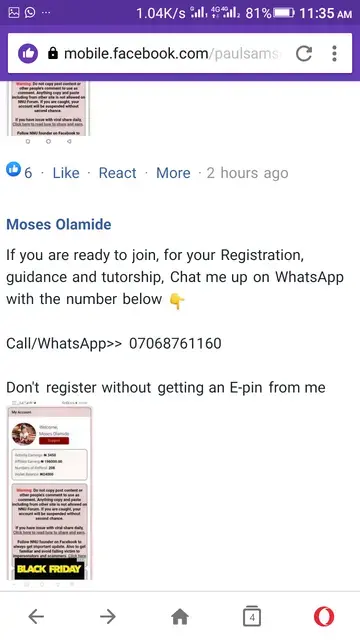Open More options for the comment

[x=173, y=173]
